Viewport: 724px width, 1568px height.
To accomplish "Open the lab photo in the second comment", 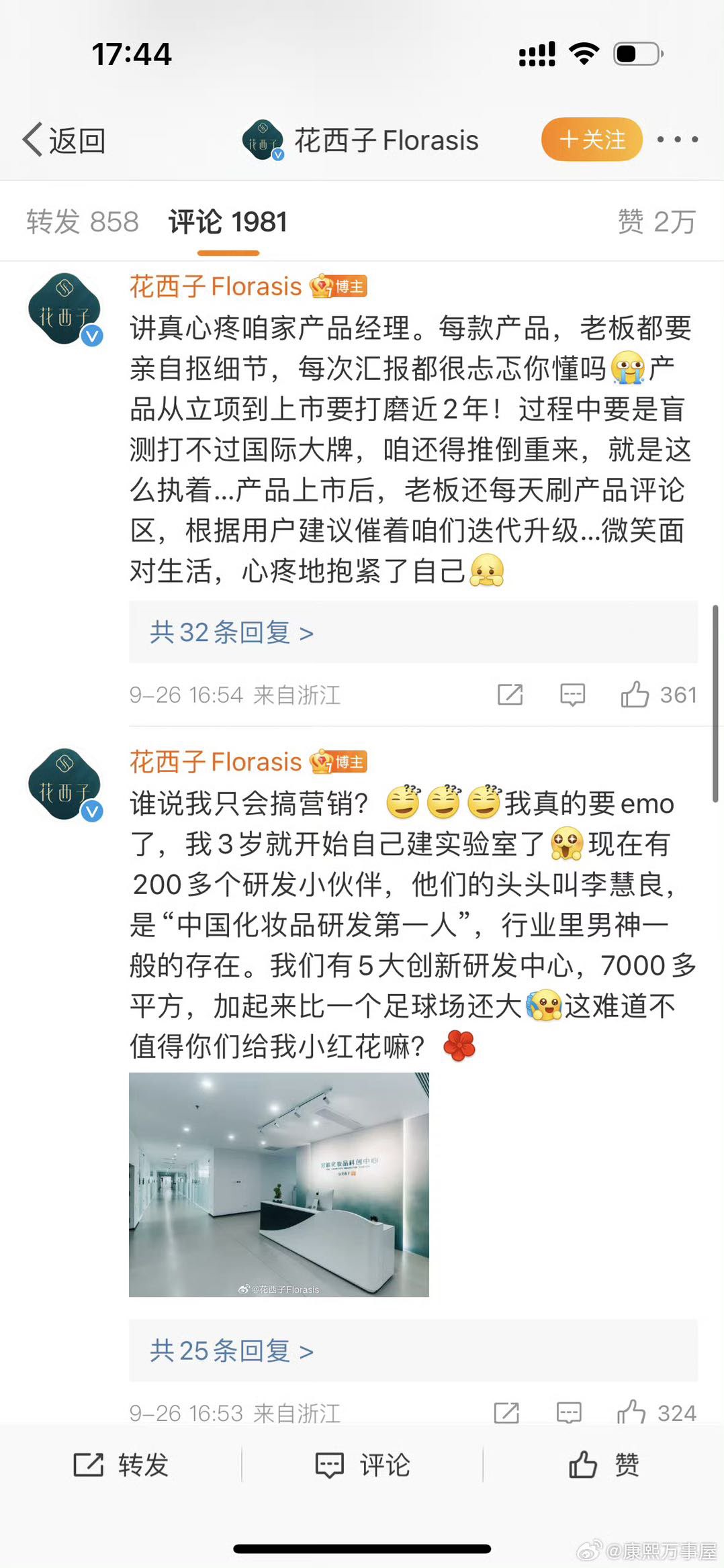I will [x=279, y=1184].
